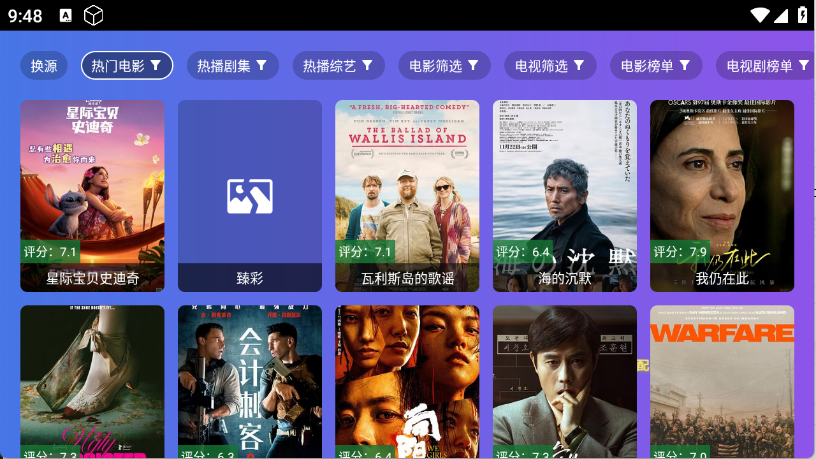Choose the 电影筛选 filter
This screenshot has height=459, width=816.
tap(444, 66)
